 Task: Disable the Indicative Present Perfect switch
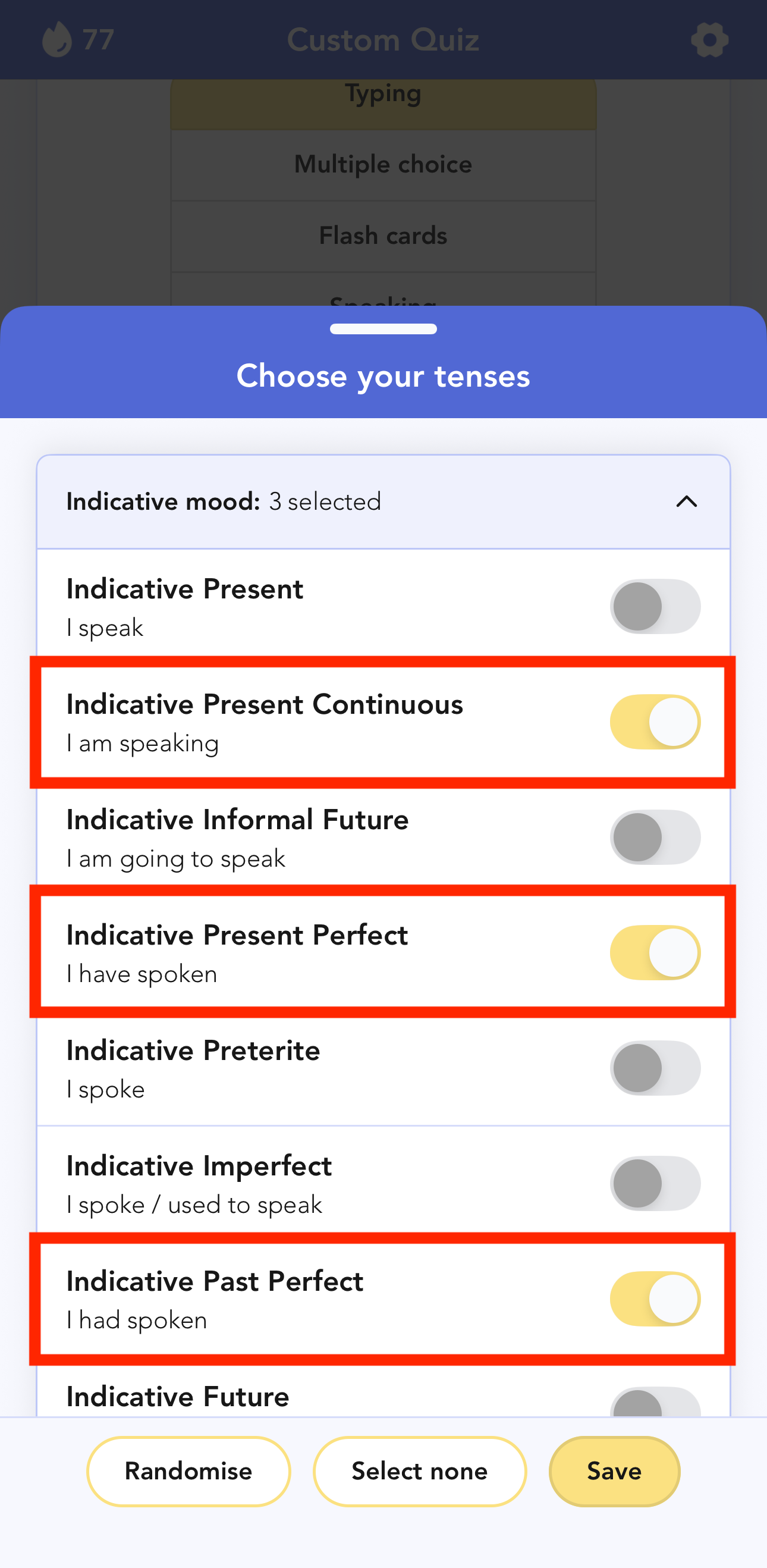tap(655, 952)
